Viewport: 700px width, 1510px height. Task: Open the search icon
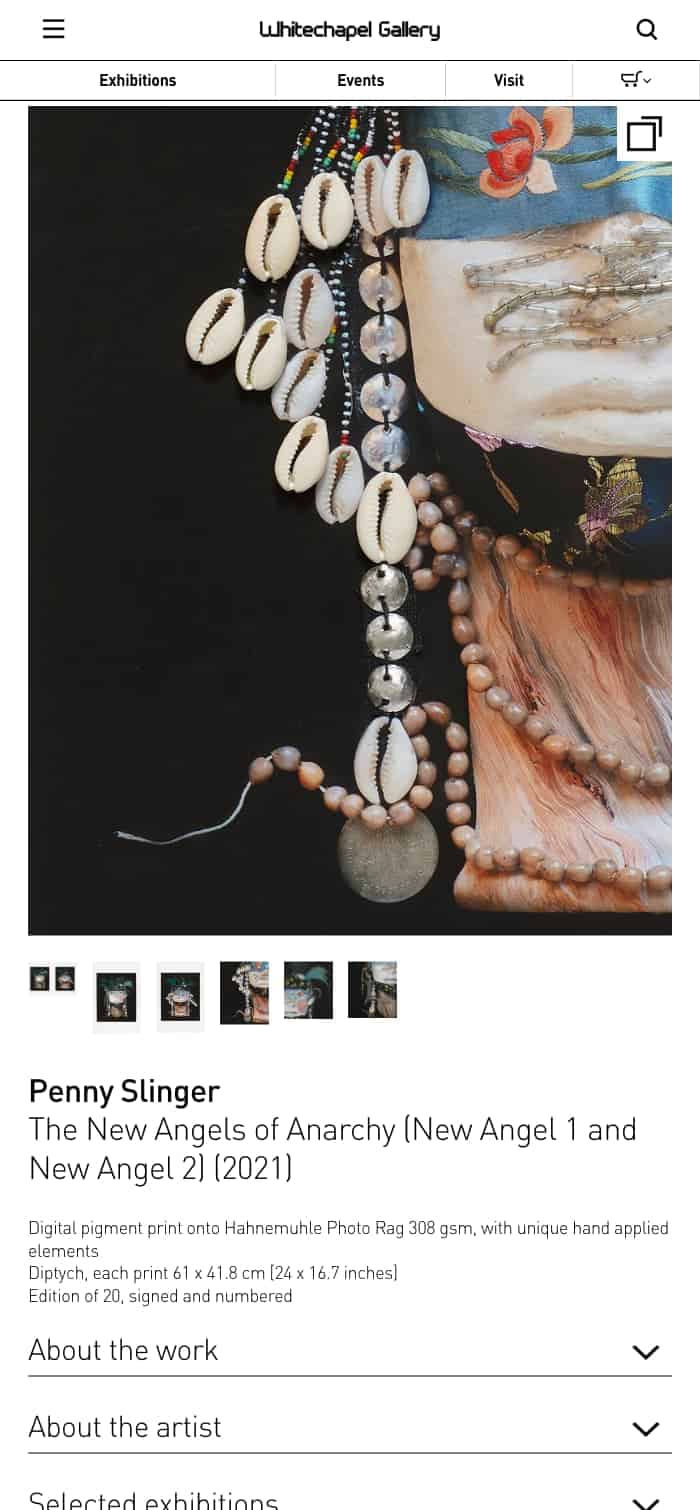[647, 29]
